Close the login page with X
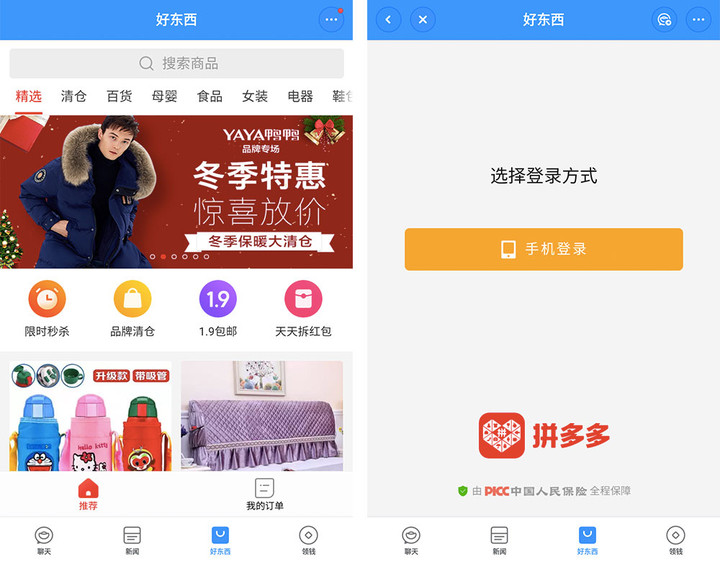 pyautogui.click(x=423, y=19)
